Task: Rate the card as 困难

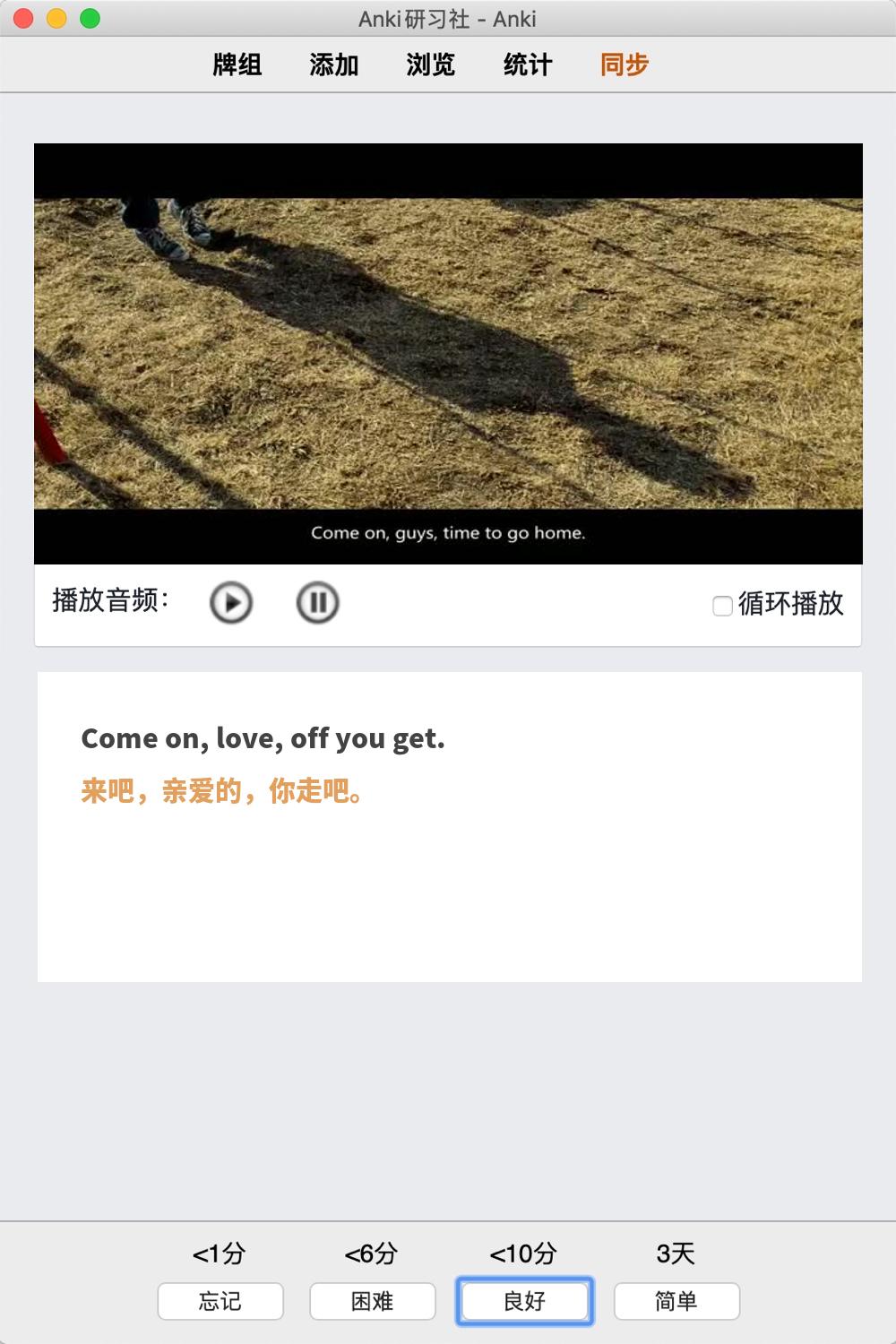Action: [373, 1301]
